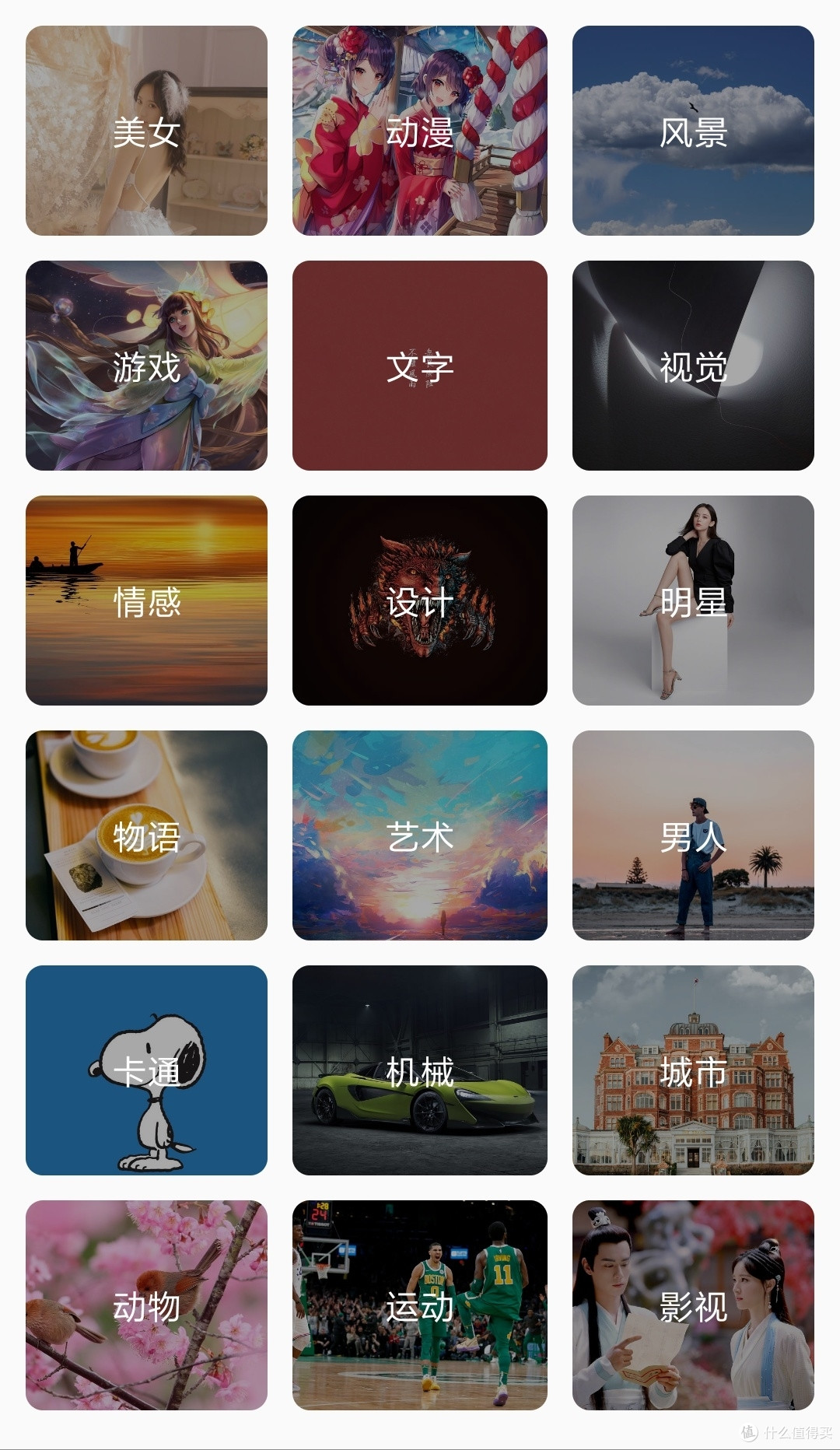Image resolution: width=840 pixels, height=1450 pixels.
Task: Open the 游戏 games category
Action: (x=145, y=366)
